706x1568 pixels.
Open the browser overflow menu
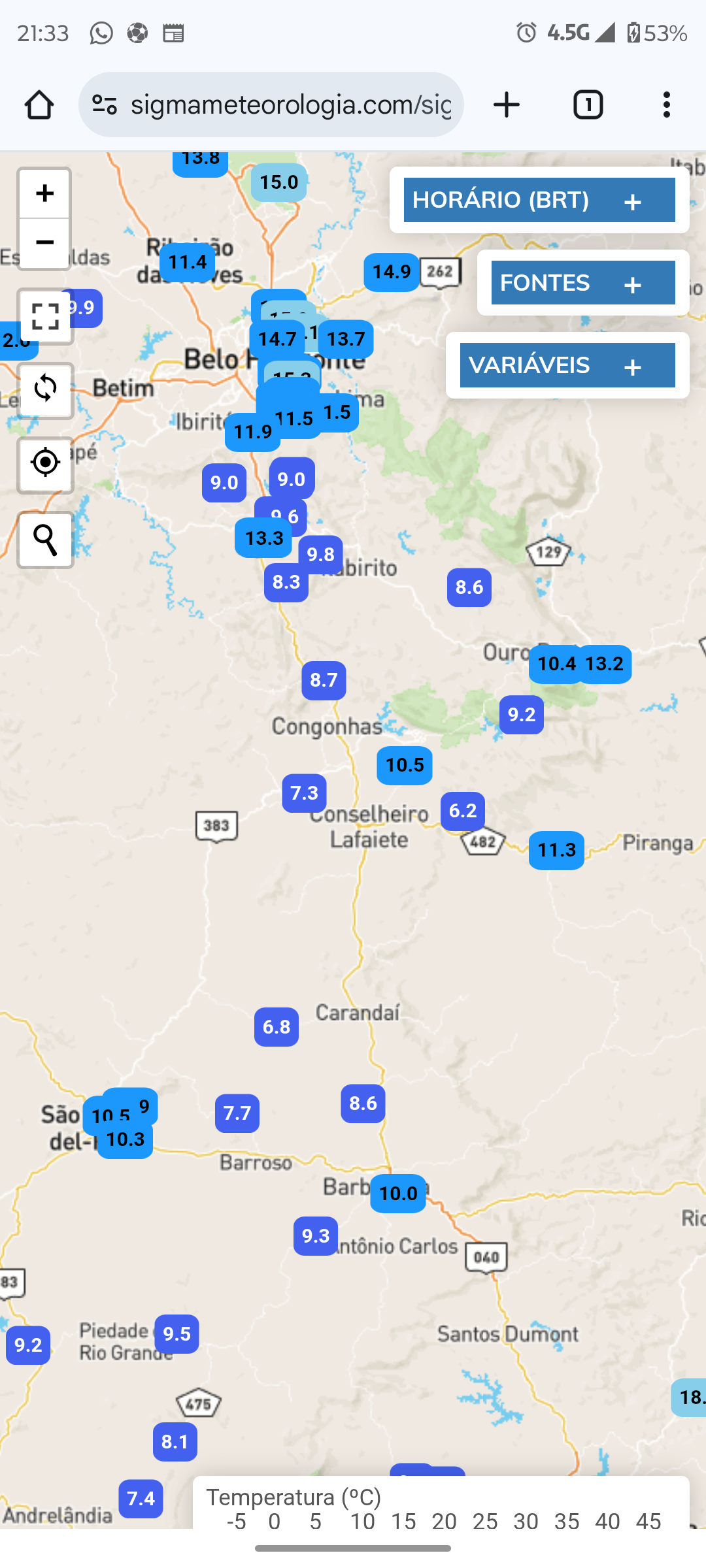pyautogui.click(x=667, y=105)
